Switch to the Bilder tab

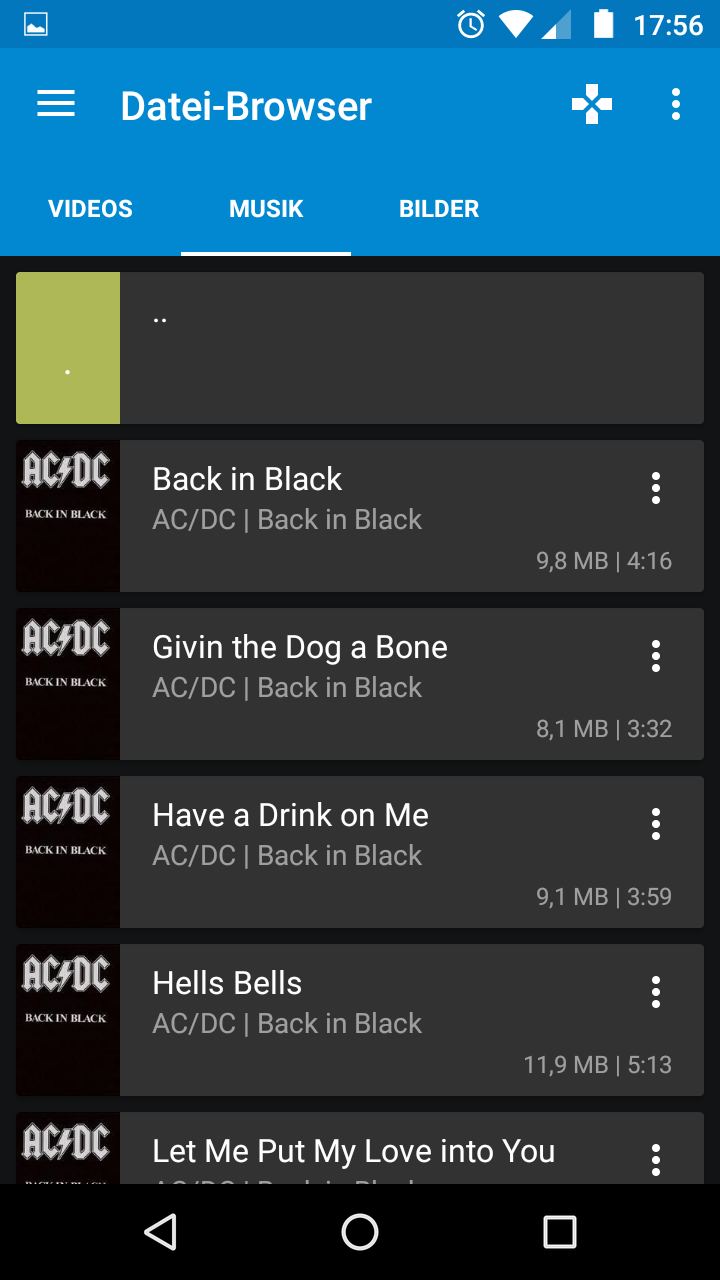click(439, 209)
